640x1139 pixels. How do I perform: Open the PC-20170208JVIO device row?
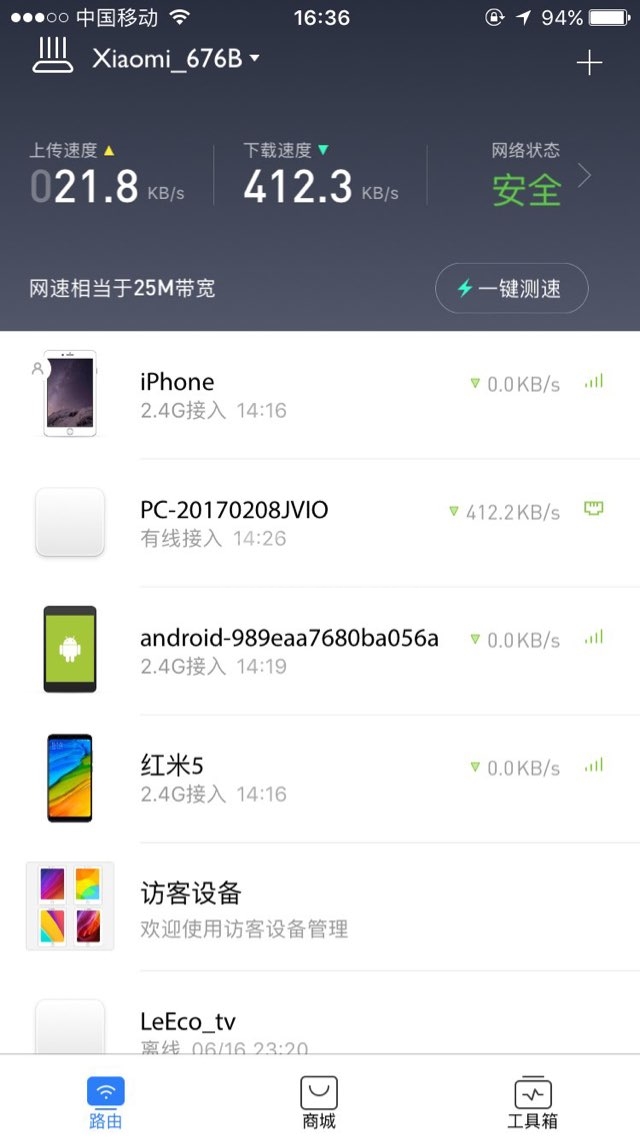(320, 522)
